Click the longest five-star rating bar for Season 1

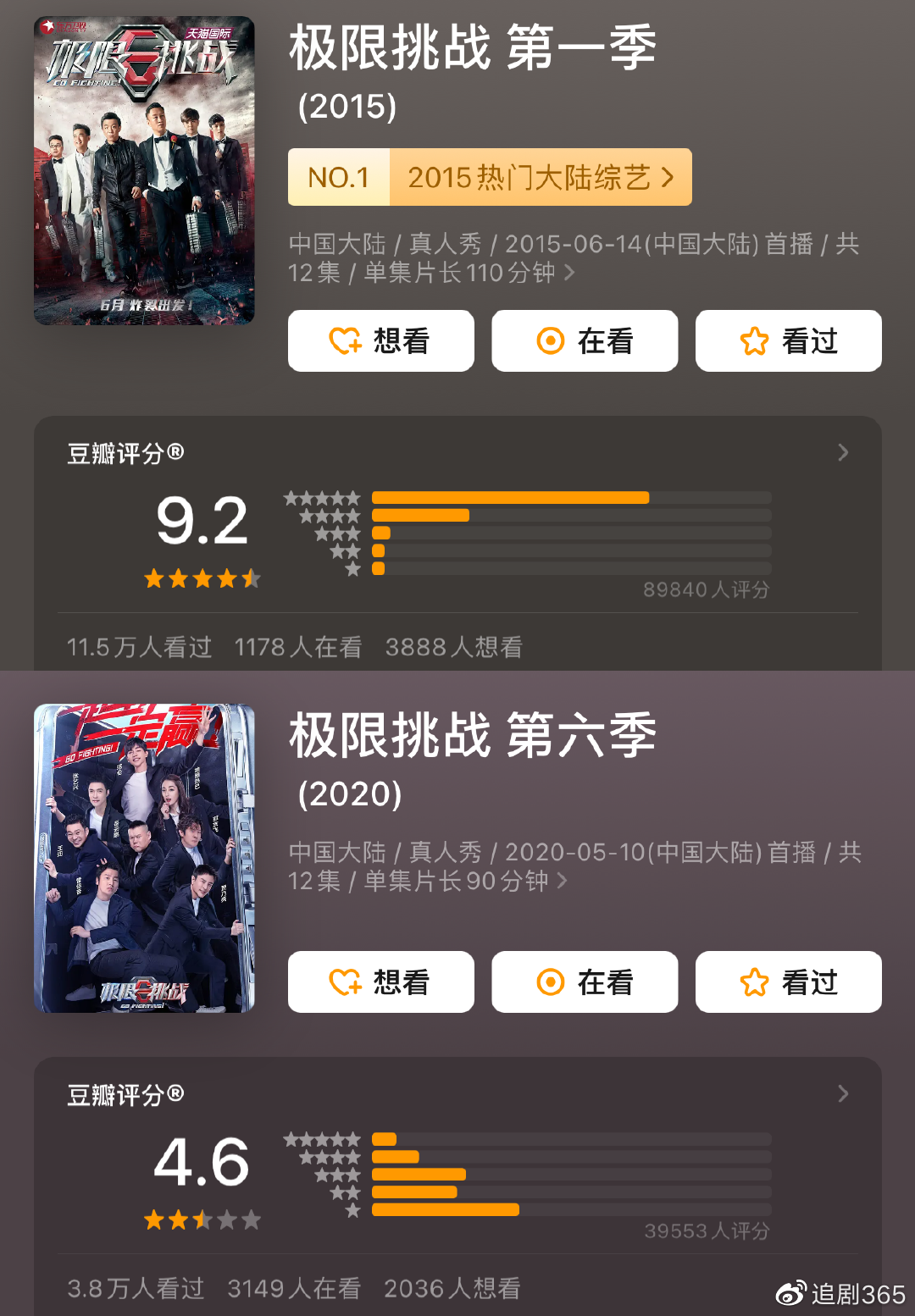pyautogui.click(x=508, y=497)
